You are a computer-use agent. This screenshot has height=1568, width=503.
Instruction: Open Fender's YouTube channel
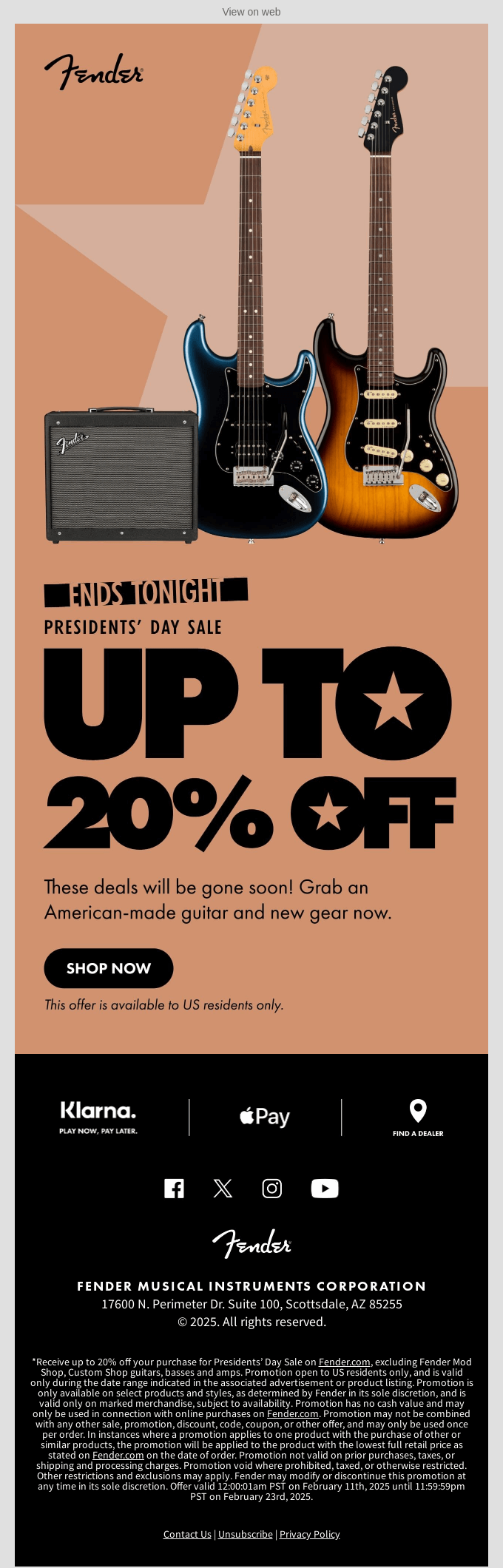tap(325, 1189)
